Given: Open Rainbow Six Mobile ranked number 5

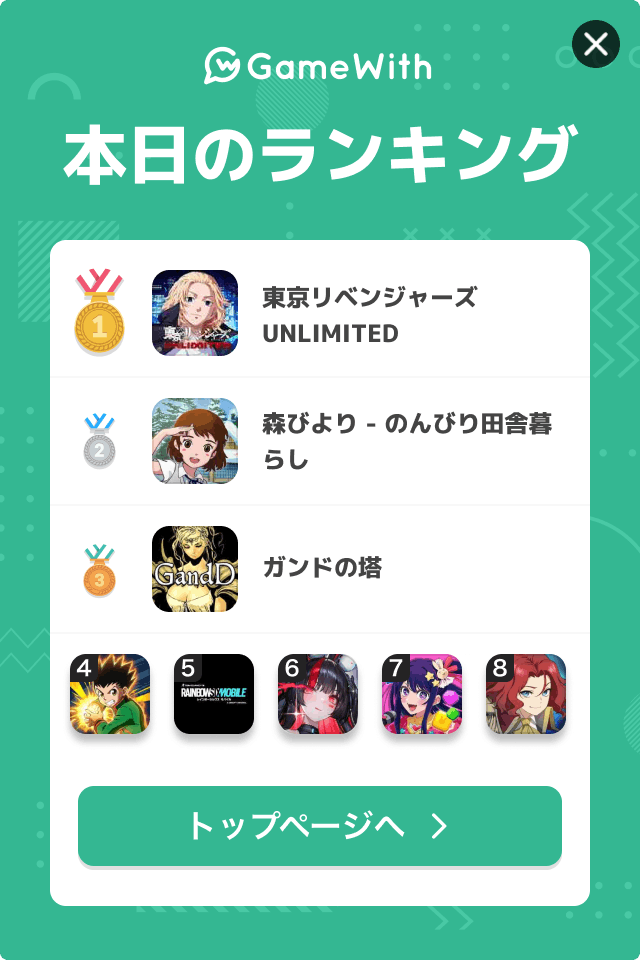Looking at the screenshot, I should click(x=214, y=694).
